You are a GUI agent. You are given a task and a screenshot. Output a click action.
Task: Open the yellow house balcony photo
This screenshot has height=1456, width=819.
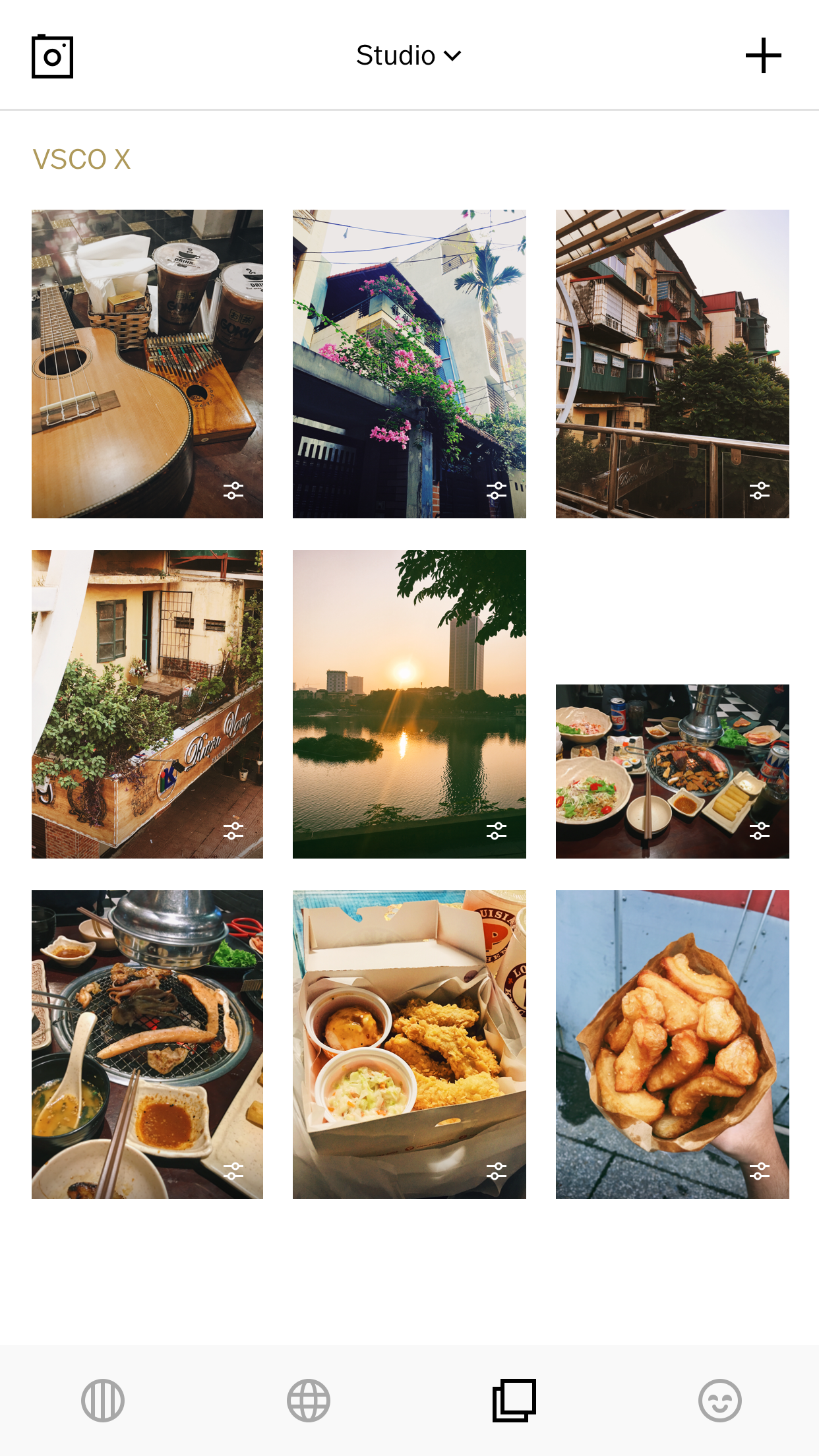(147, 704)
